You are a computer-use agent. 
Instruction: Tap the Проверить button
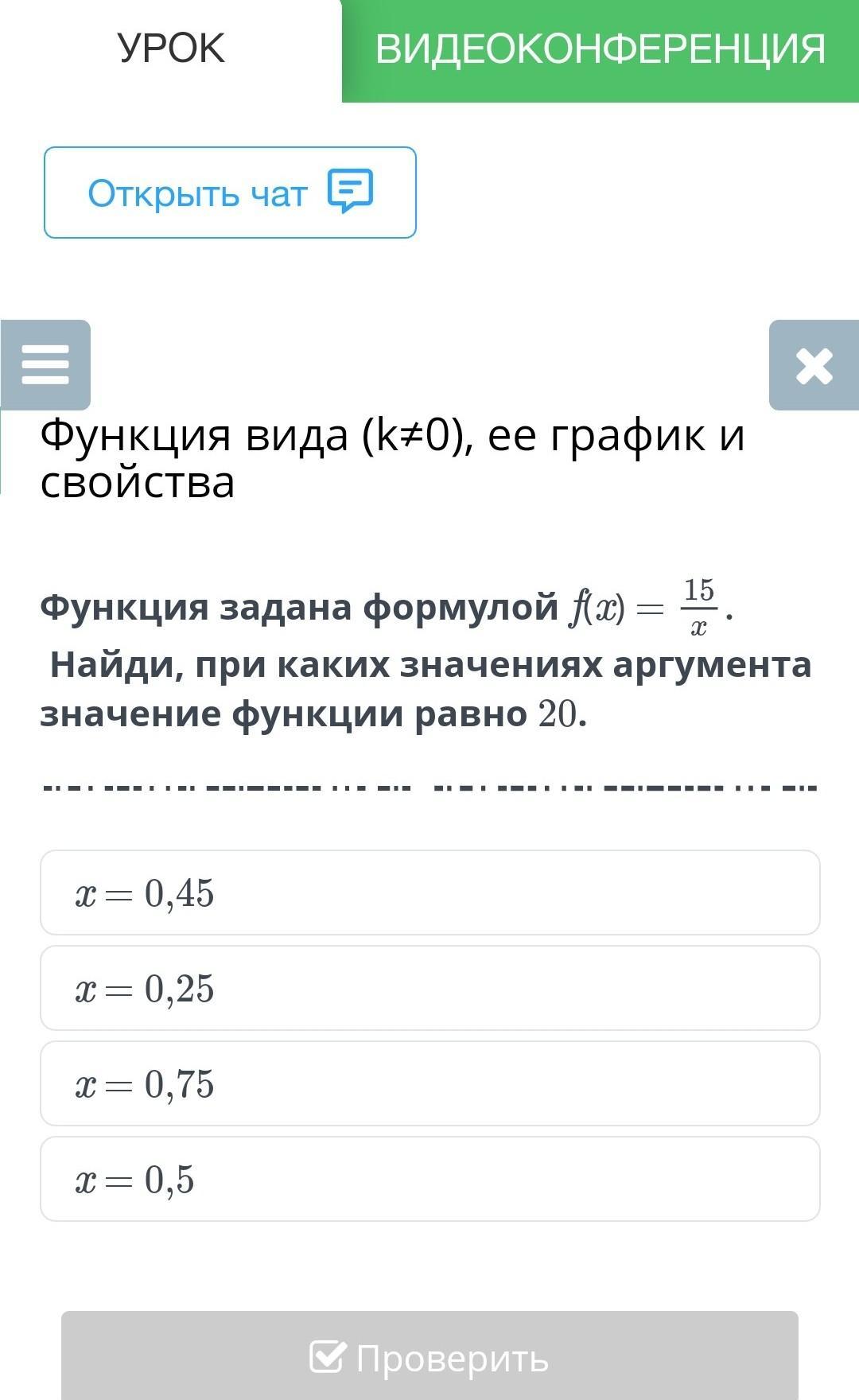(x=429, y=1357)
